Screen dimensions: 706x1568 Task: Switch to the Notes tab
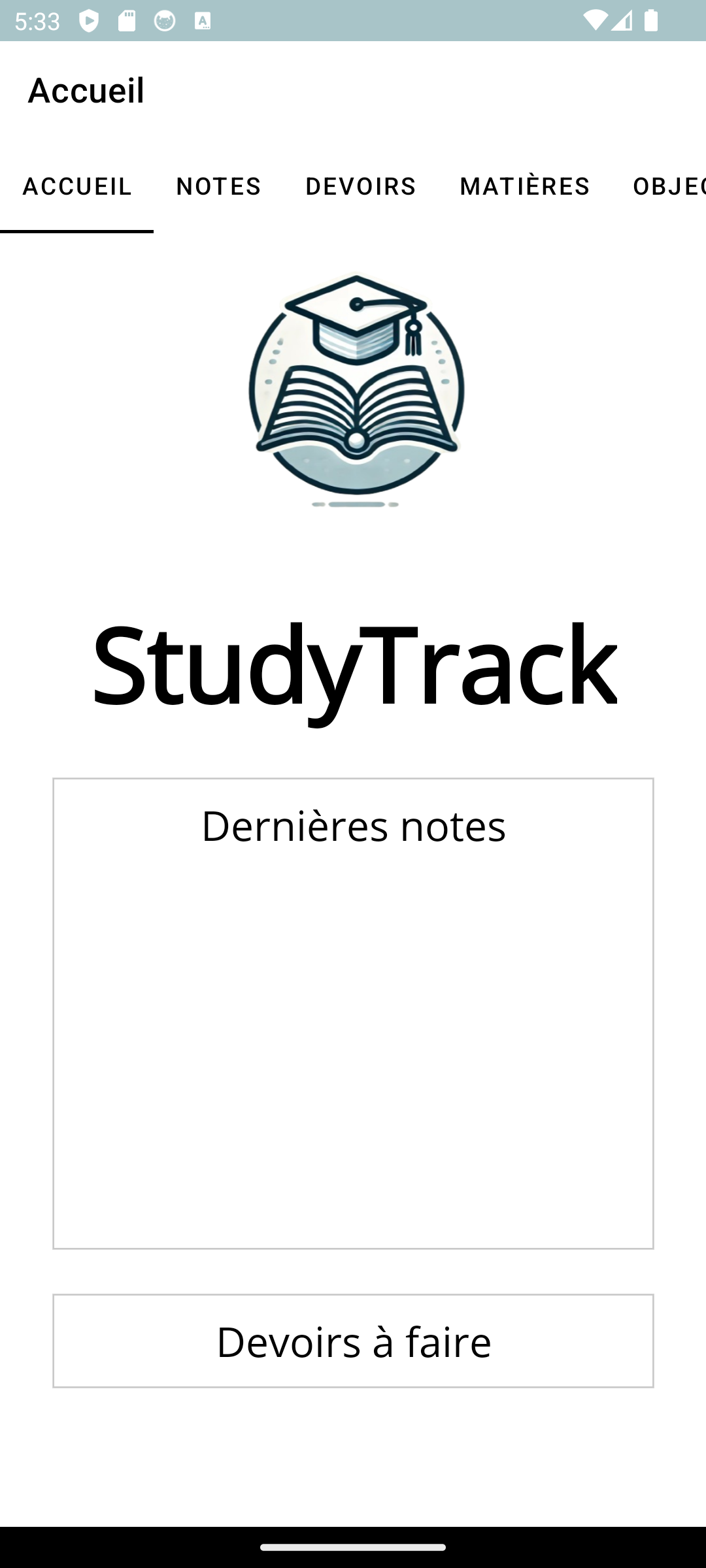(x=218, y=187)
